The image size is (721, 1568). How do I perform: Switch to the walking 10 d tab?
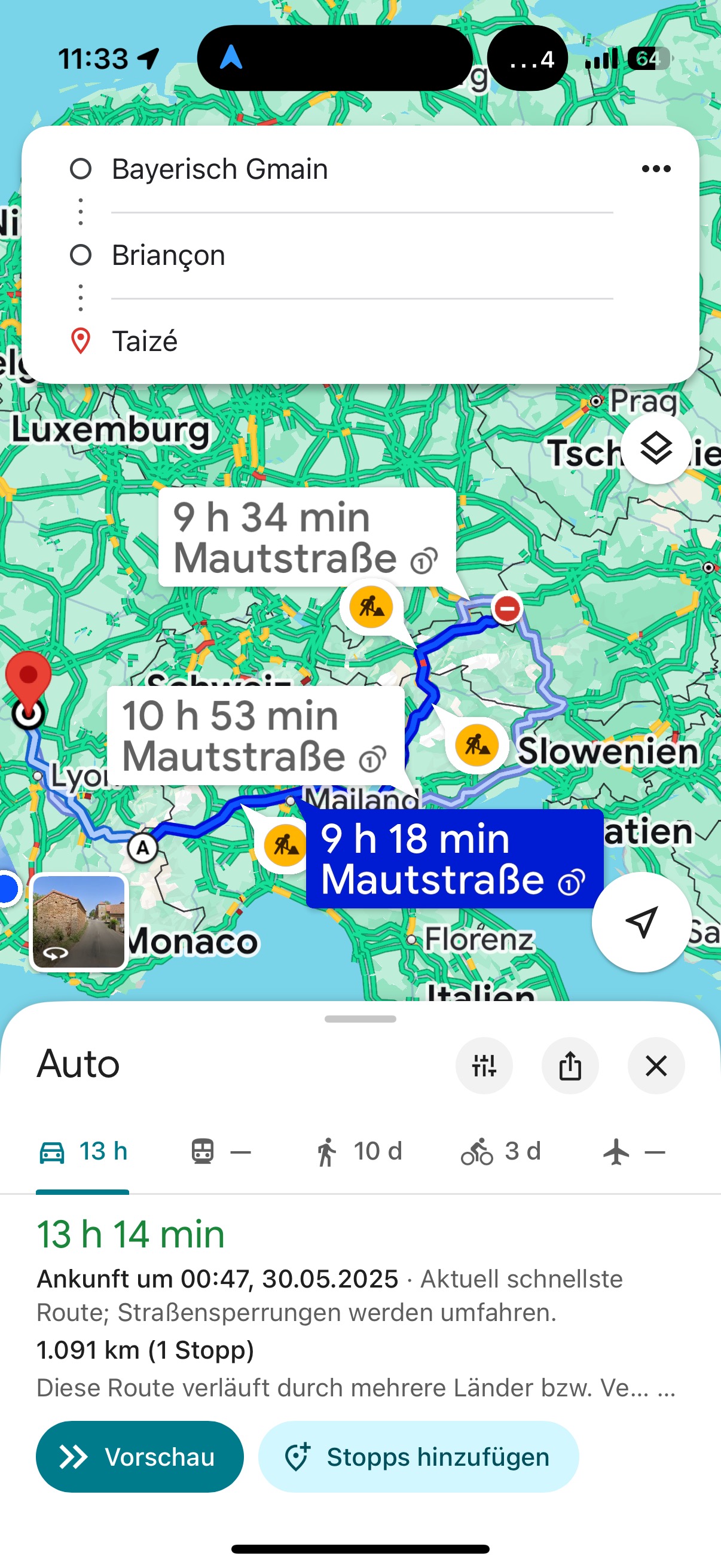[358, 1152]
